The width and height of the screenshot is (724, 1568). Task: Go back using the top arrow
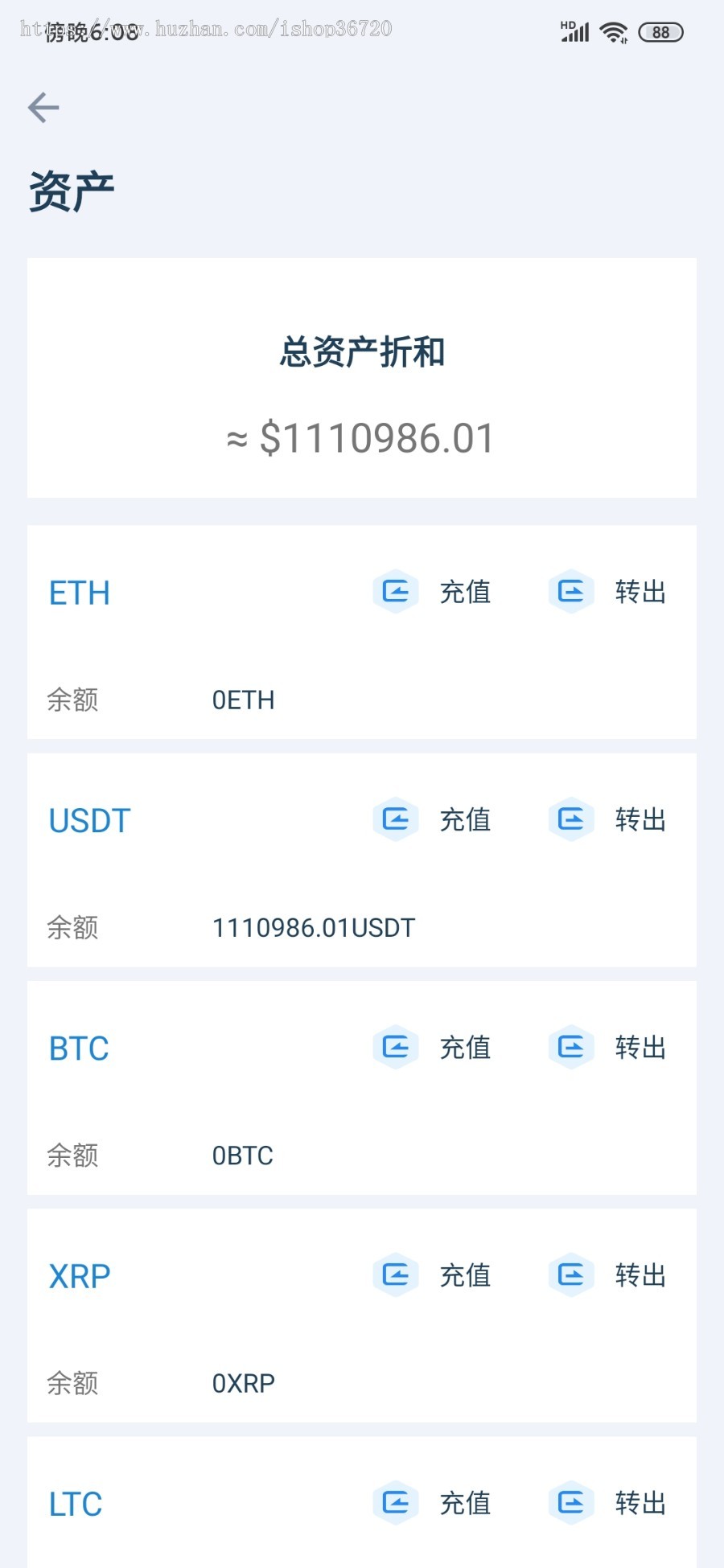[43, 107]
